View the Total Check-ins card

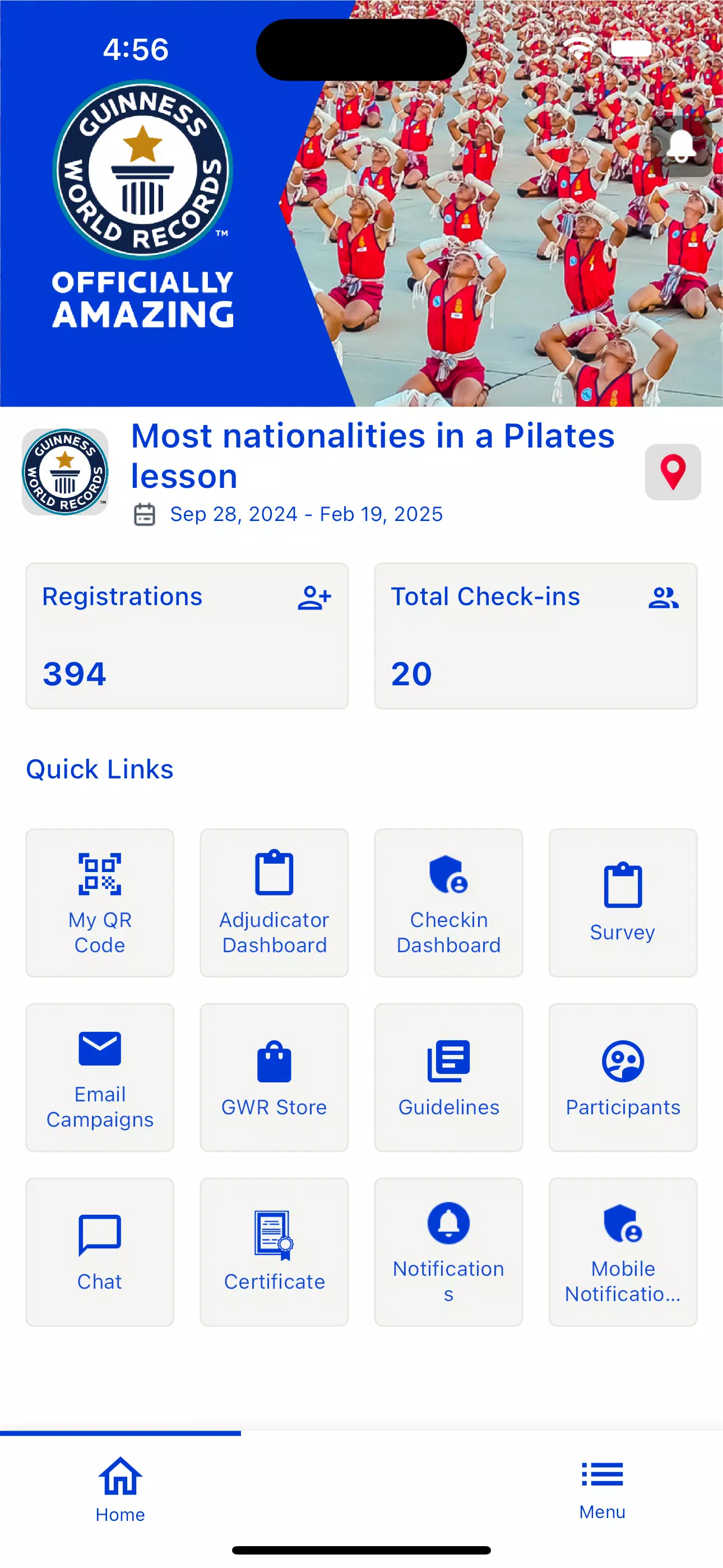(x=536, y=635)
